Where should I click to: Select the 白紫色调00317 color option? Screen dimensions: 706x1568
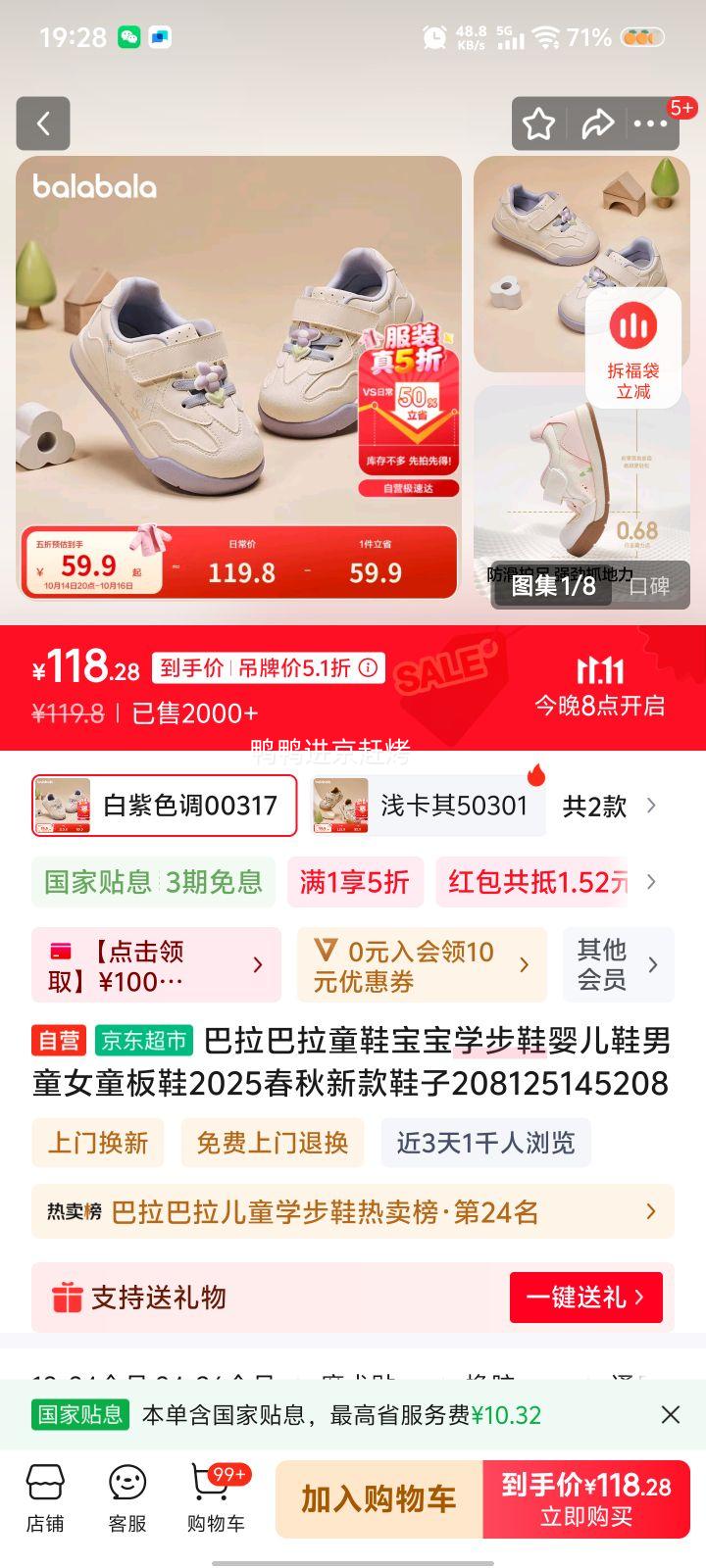click(x=165, y=806)
